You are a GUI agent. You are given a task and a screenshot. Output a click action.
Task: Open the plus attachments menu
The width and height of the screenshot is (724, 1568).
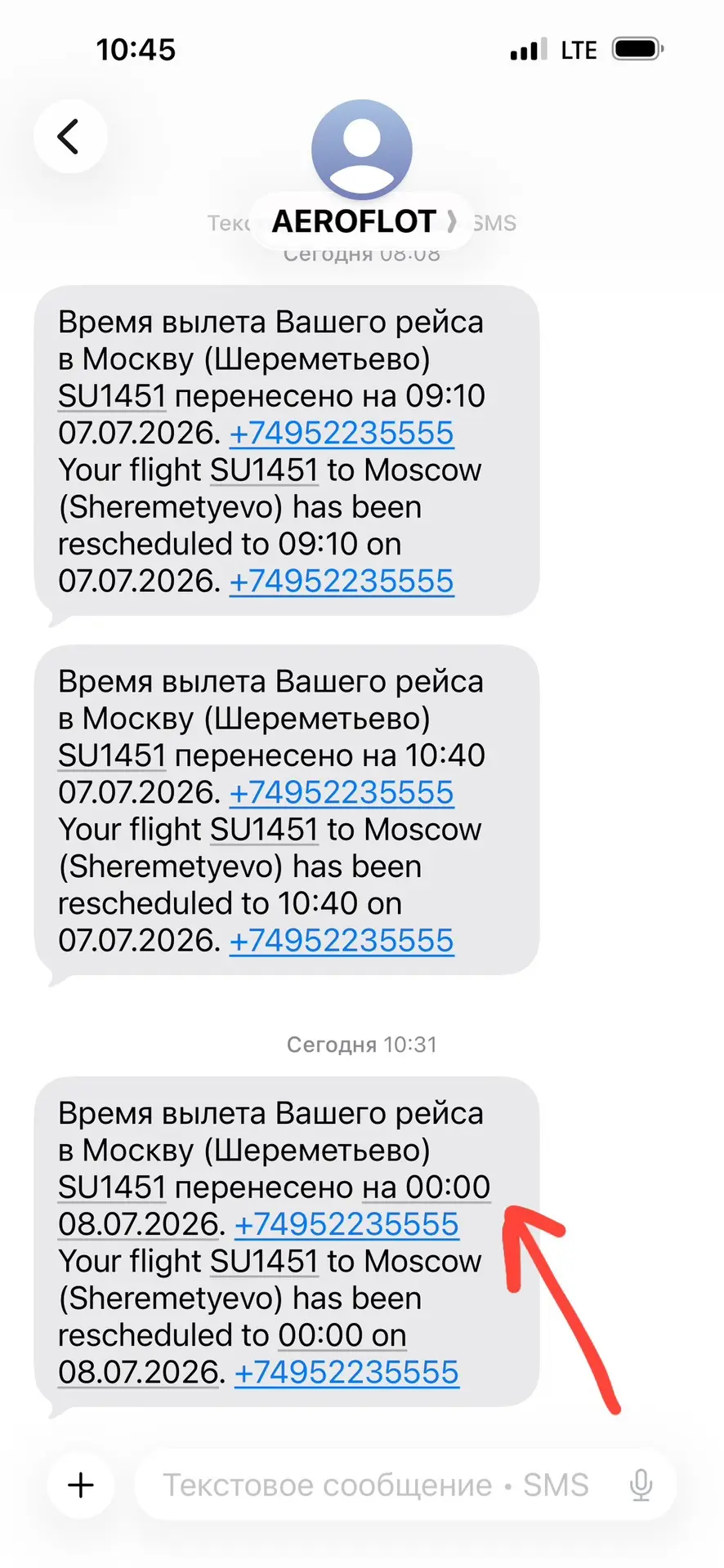pyautogui.click(x=81, y=1485)
